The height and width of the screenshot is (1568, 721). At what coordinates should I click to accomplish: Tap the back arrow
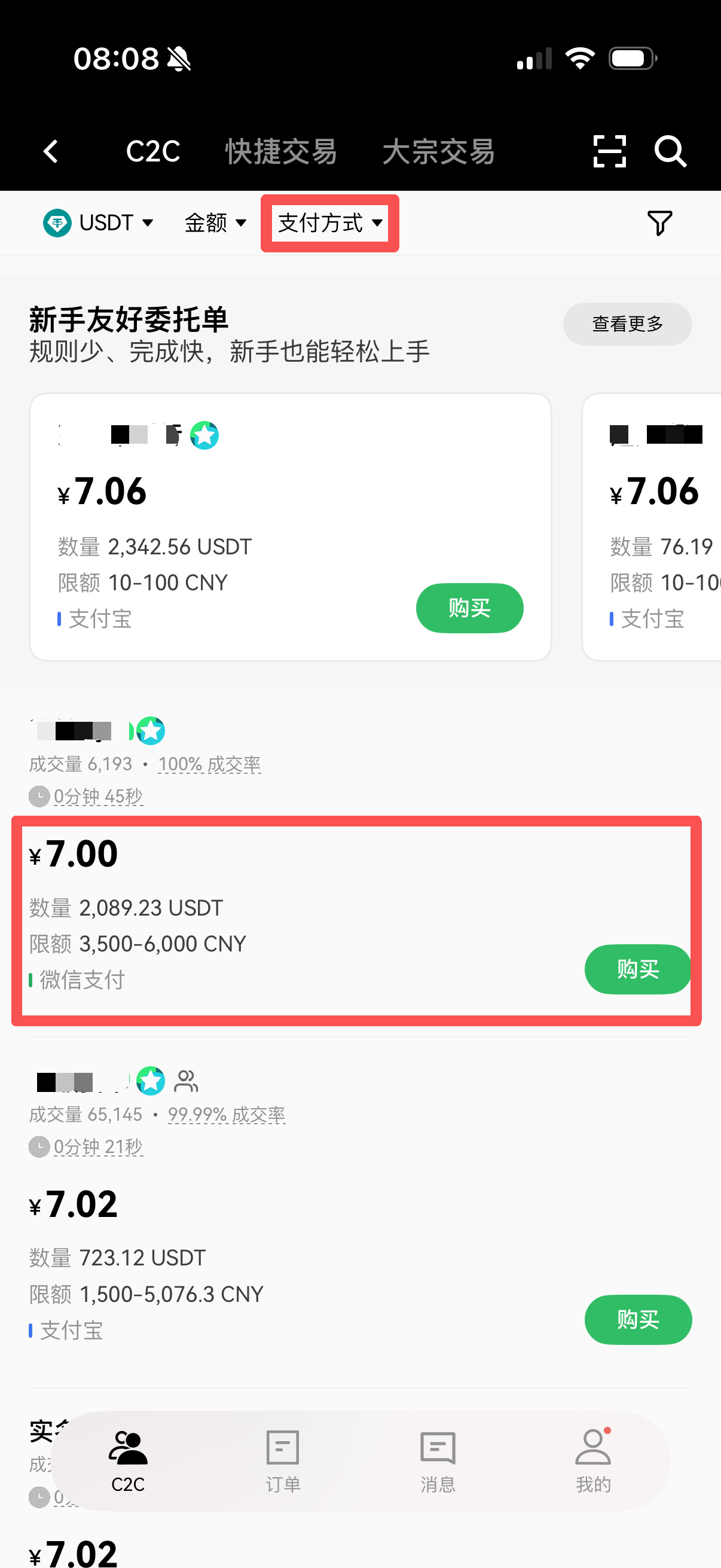tap(50, 151)
